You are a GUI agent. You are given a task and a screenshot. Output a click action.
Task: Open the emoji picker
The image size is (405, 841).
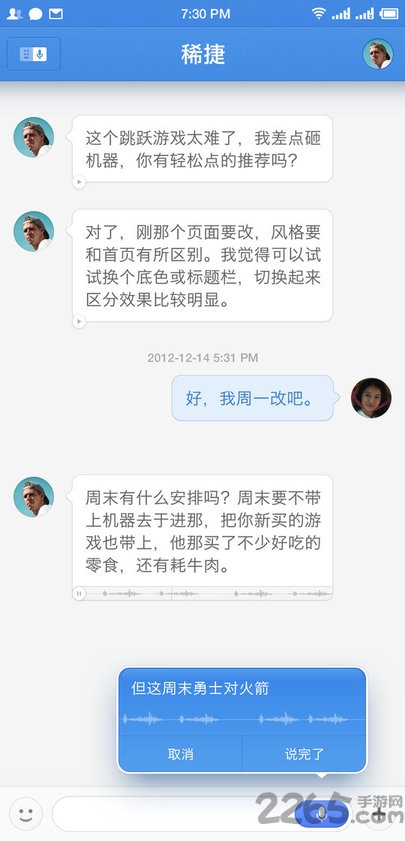[26, 814]
